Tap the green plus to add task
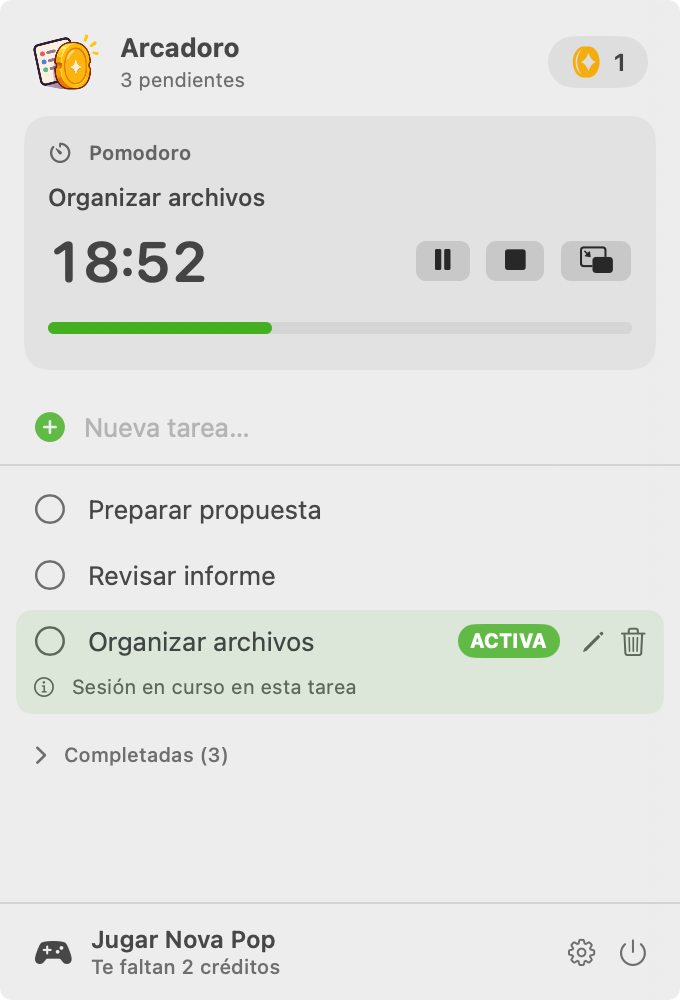This screenshot has width=680, height=1000. click(x=50, y=427)
